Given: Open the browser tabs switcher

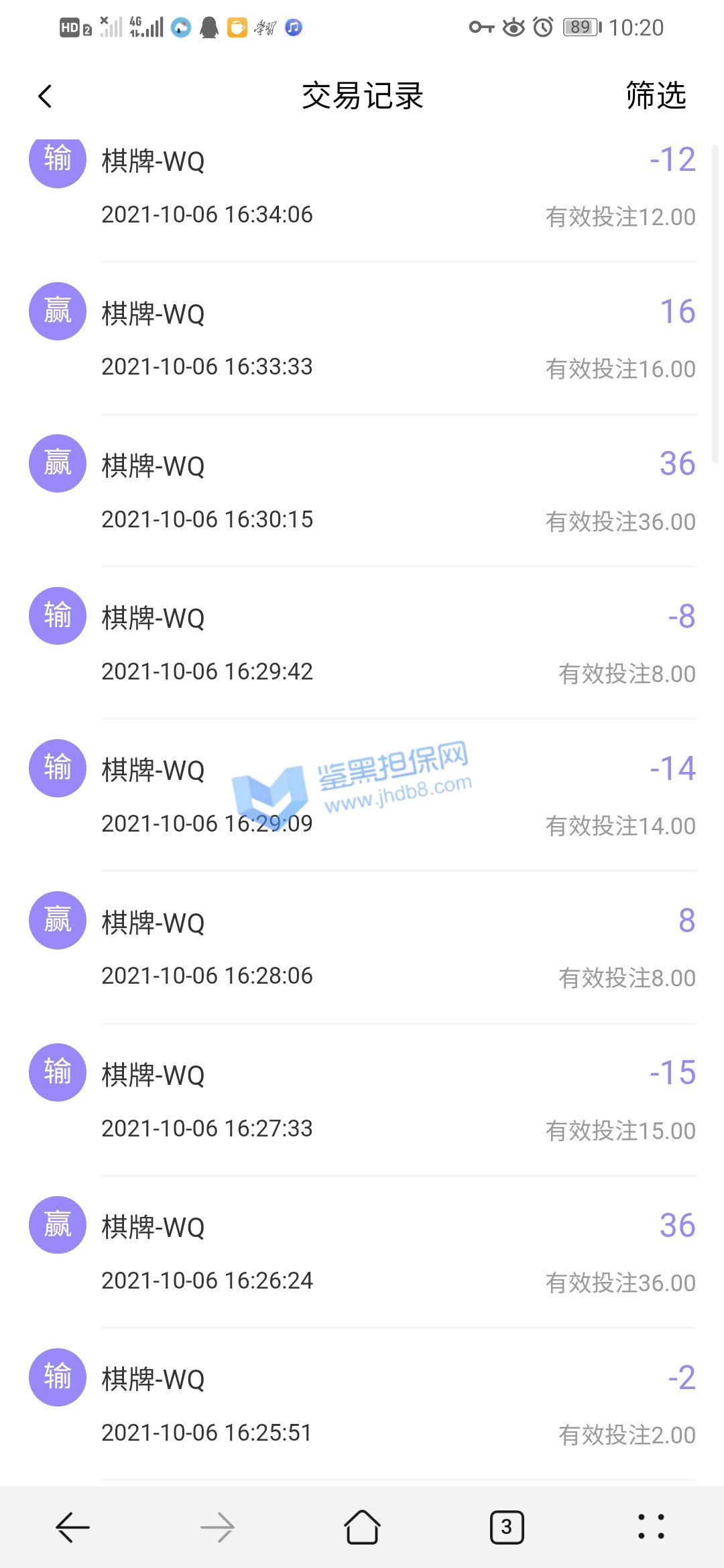Looking at the screenshot, I should click(x=507, y=1527).
